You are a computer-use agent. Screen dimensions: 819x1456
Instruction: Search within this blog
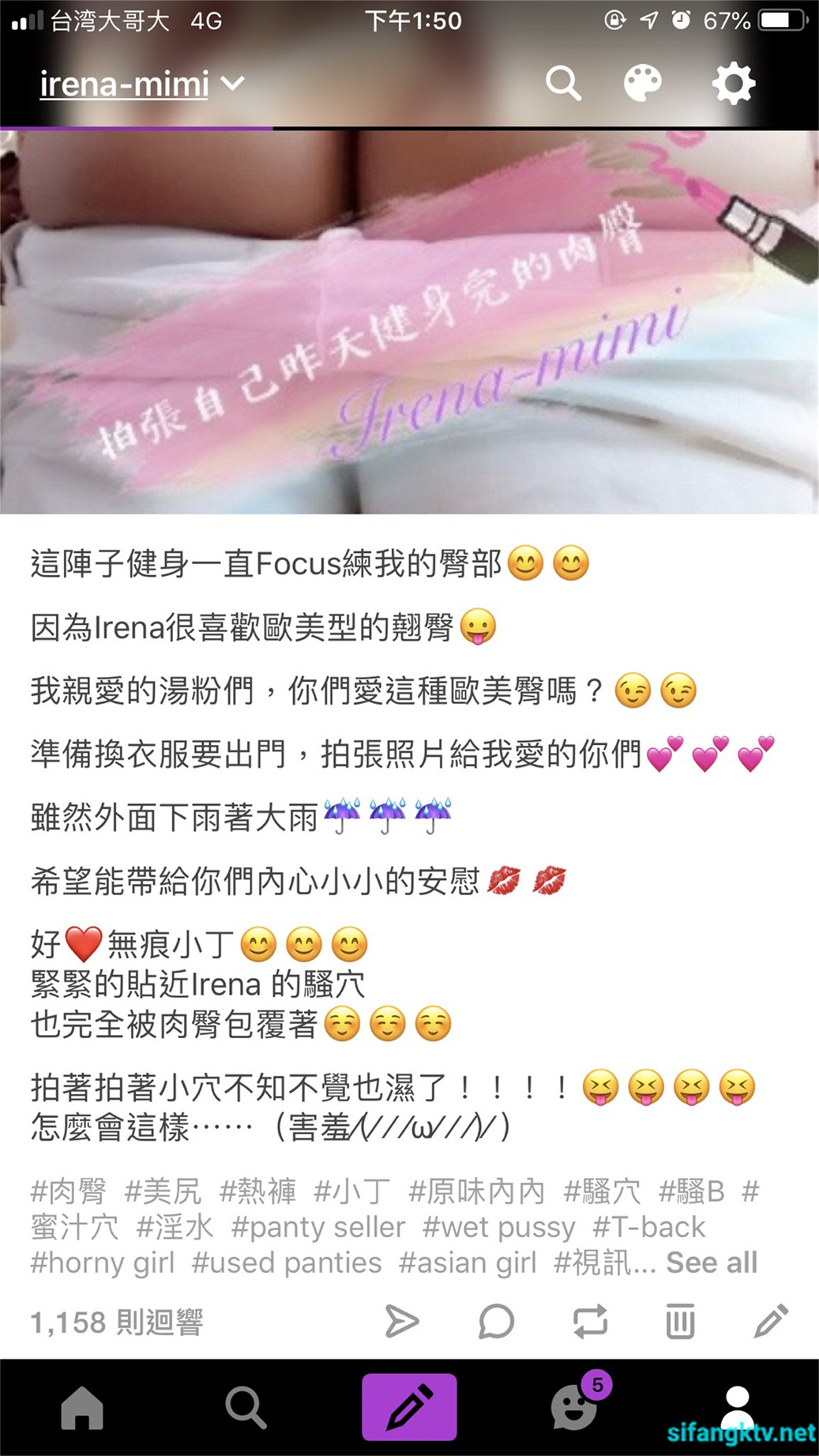click(x=563, y=83)
